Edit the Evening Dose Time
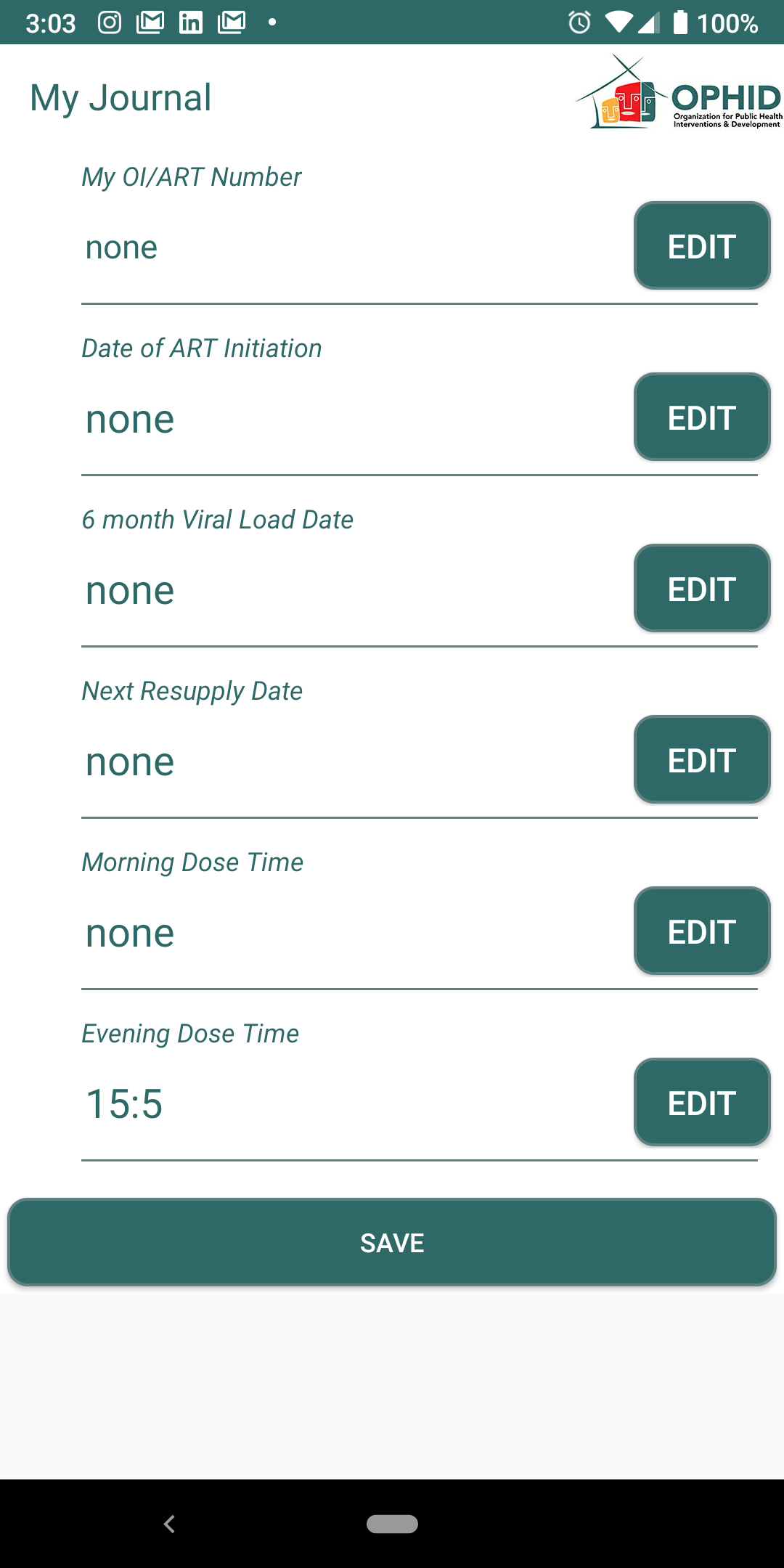Screen dimensions: 784x1568 (702, 1102)
